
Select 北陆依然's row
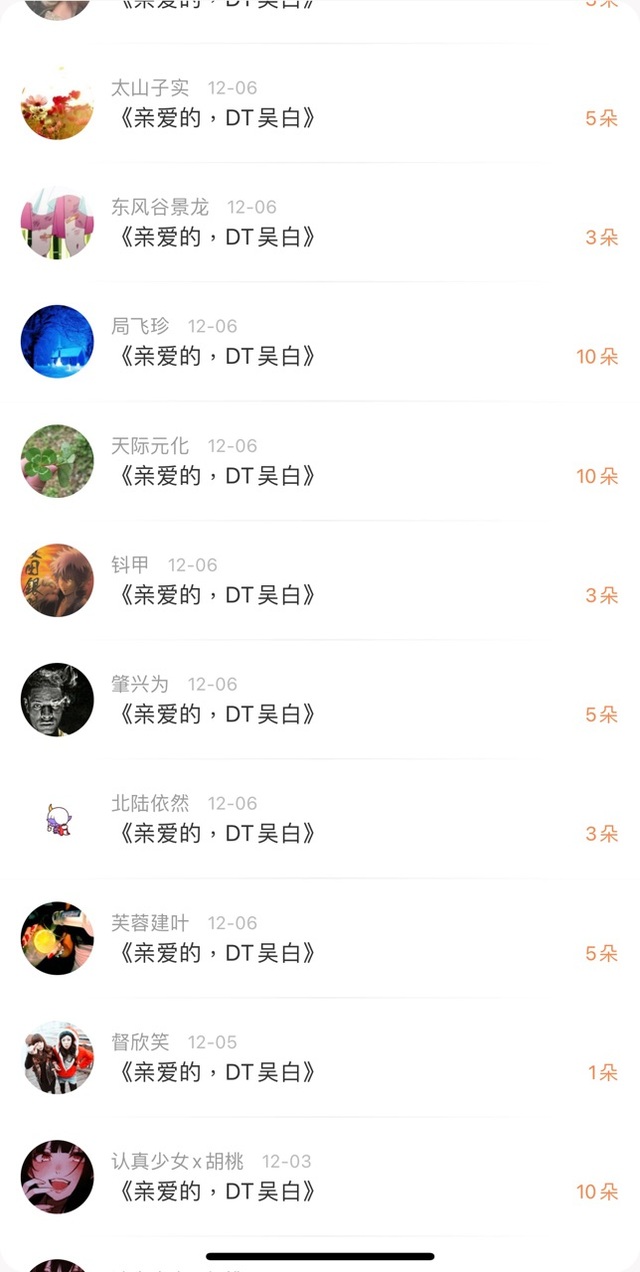click(x=320, y=819)
